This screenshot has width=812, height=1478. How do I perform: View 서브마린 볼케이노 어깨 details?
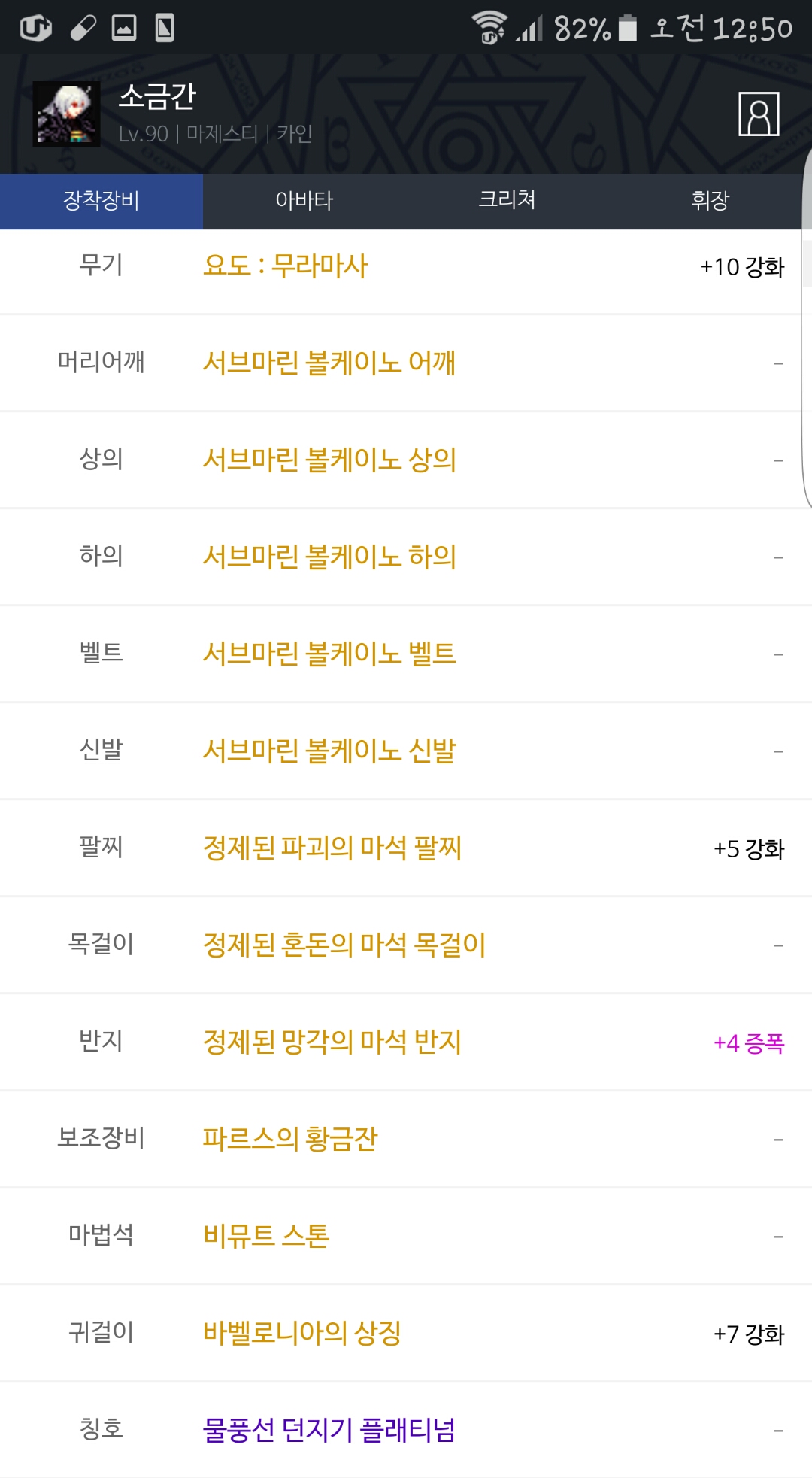(329, 363)
